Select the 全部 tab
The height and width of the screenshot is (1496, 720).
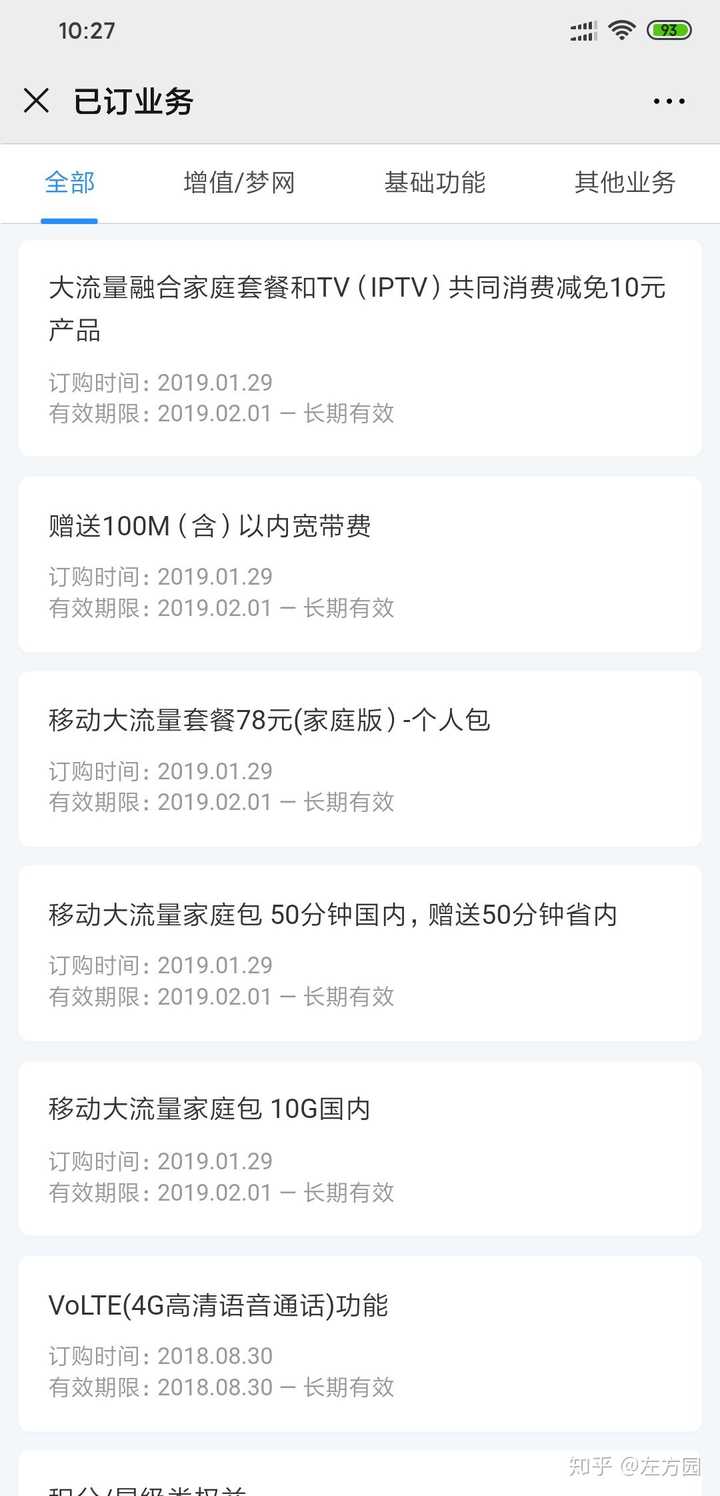point(70,183)
